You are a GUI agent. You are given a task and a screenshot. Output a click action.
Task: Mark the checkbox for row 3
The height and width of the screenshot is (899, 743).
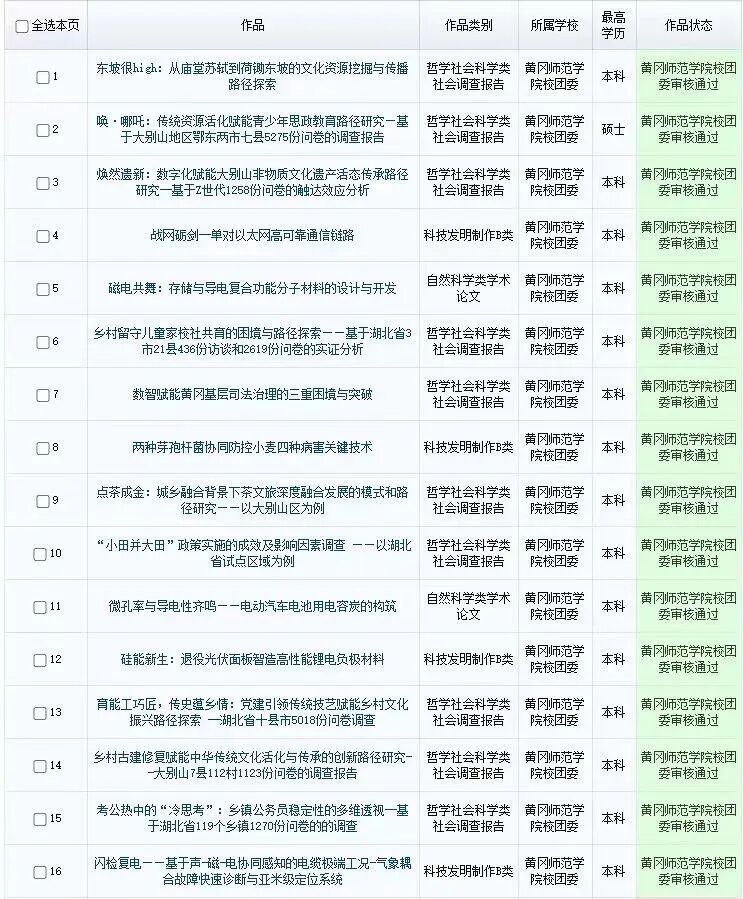pyautogui.click(x=42, y=183)
